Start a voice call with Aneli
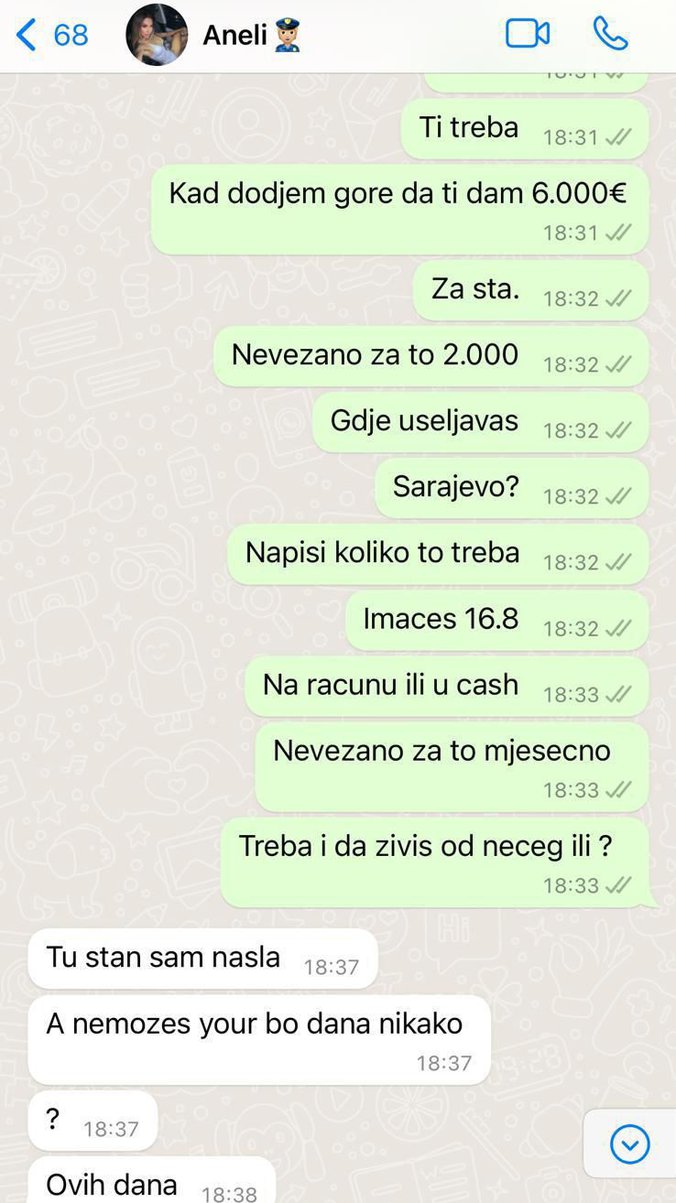 pyautogui.click(x=610, y=35)
